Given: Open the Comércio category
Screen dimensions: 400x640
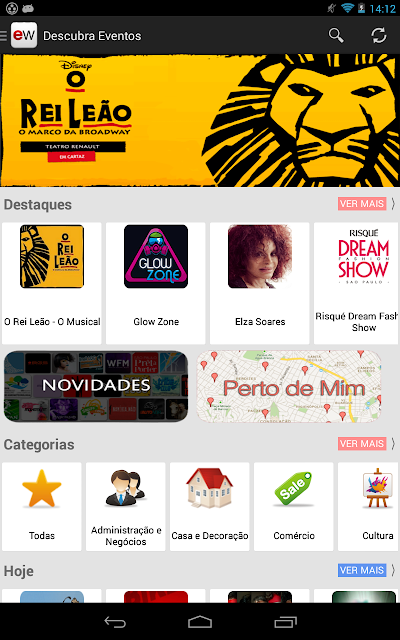Looking at the screenshot, I should [293, 507].
